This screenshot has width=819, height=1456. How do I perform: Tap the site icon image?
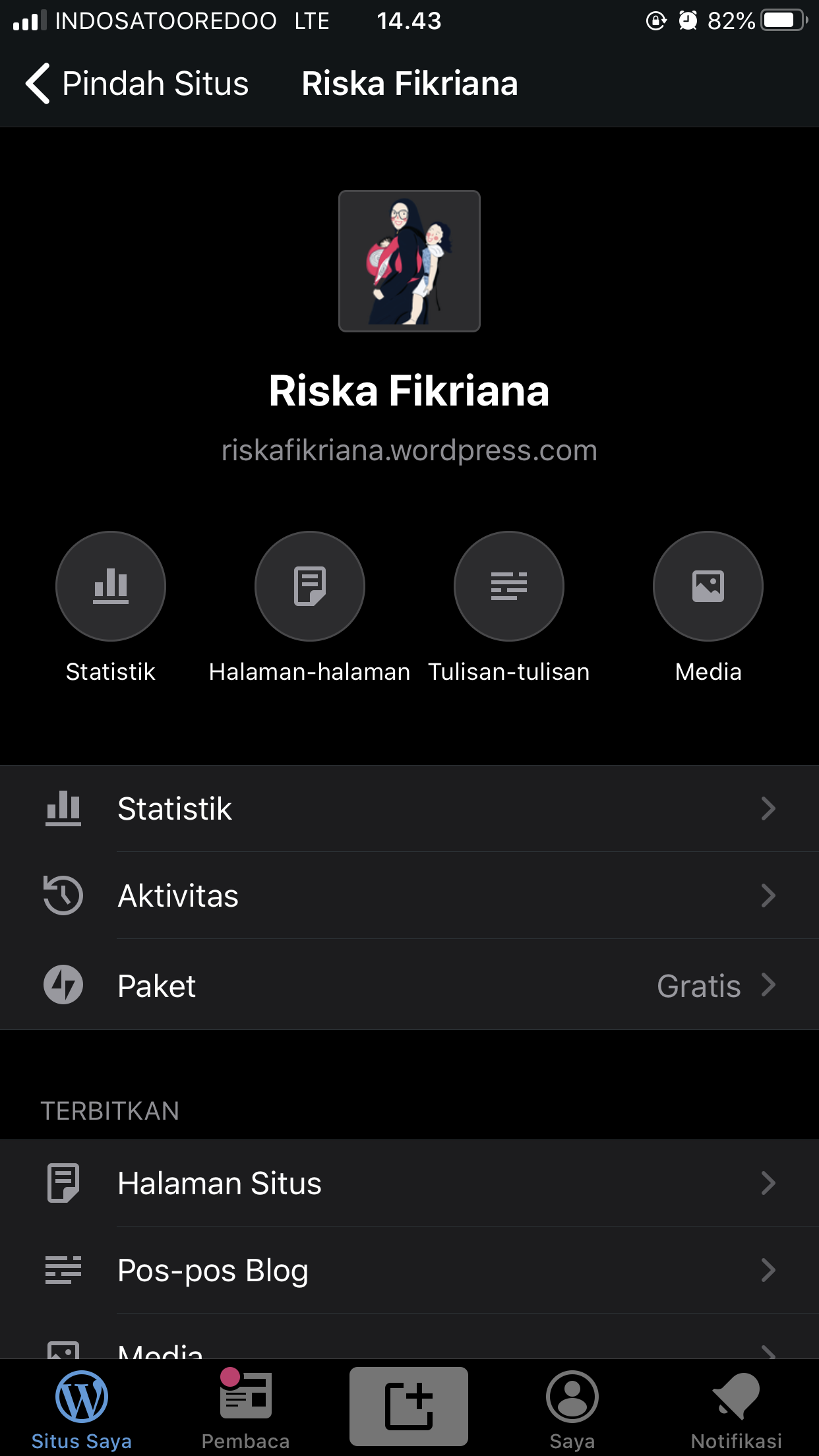[x=409, y=261]
